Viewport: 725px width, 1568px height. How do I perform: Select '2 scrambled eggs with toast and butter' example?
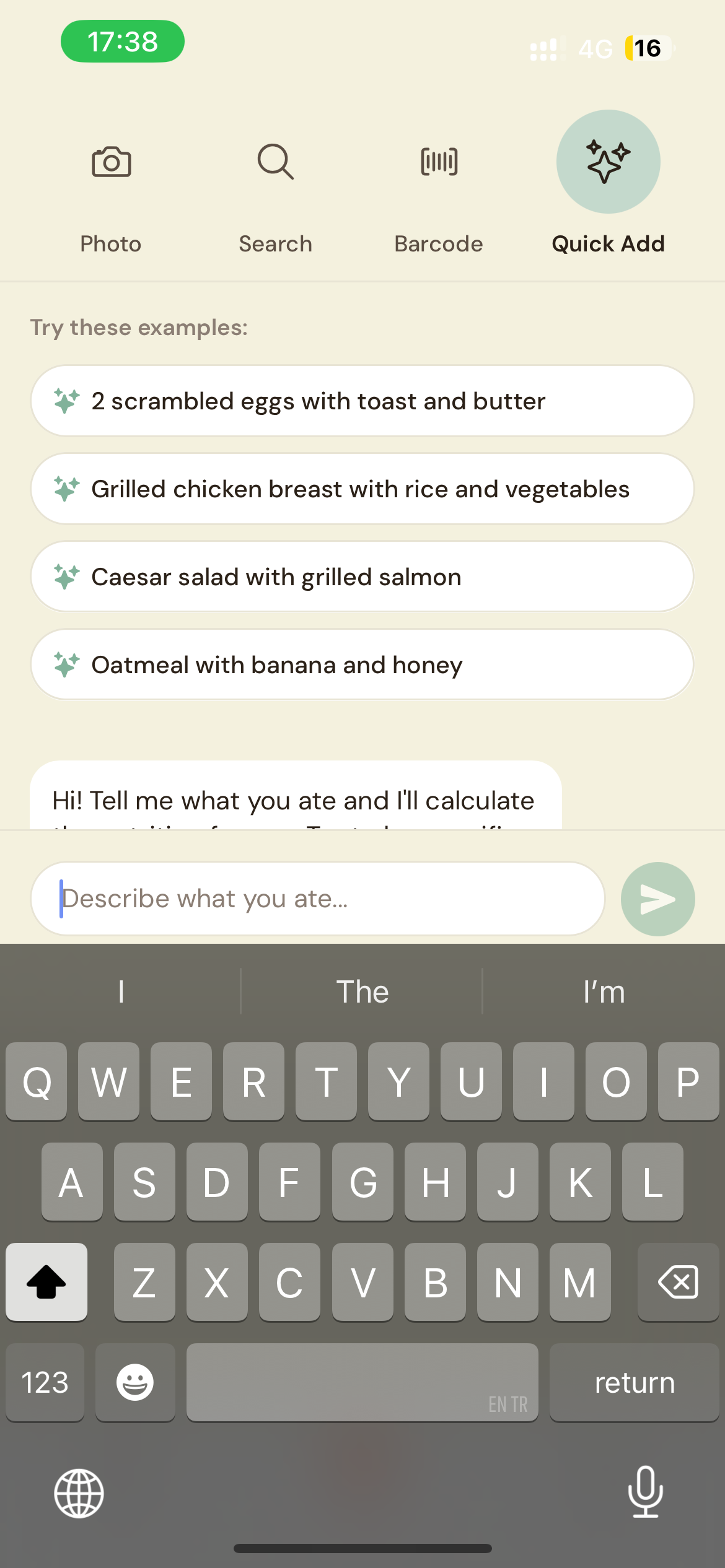[362, 401]
